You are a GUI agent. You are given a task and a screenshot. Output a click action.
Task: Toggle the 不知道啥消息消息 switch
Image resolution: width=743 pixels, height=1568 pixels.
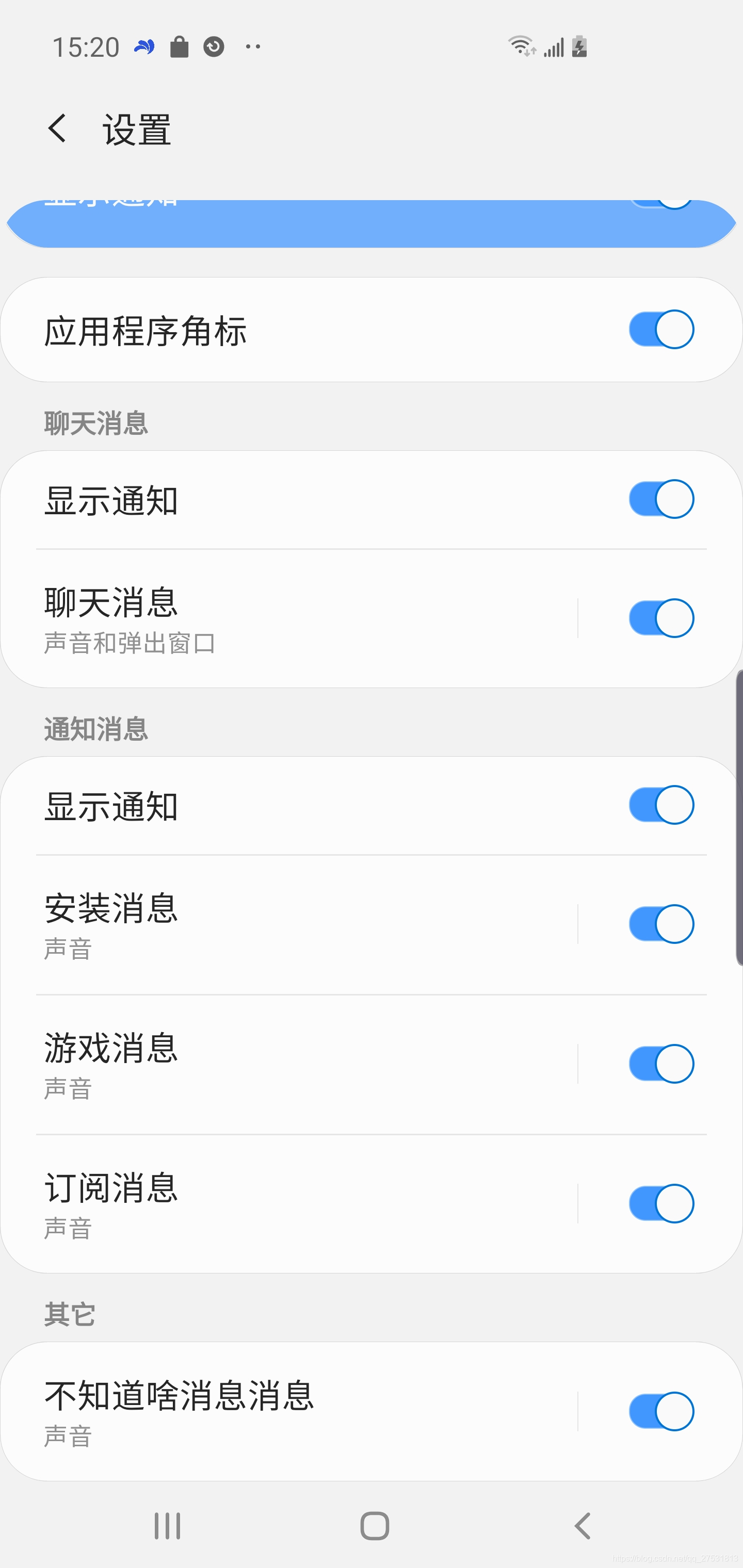(661, 1411)
